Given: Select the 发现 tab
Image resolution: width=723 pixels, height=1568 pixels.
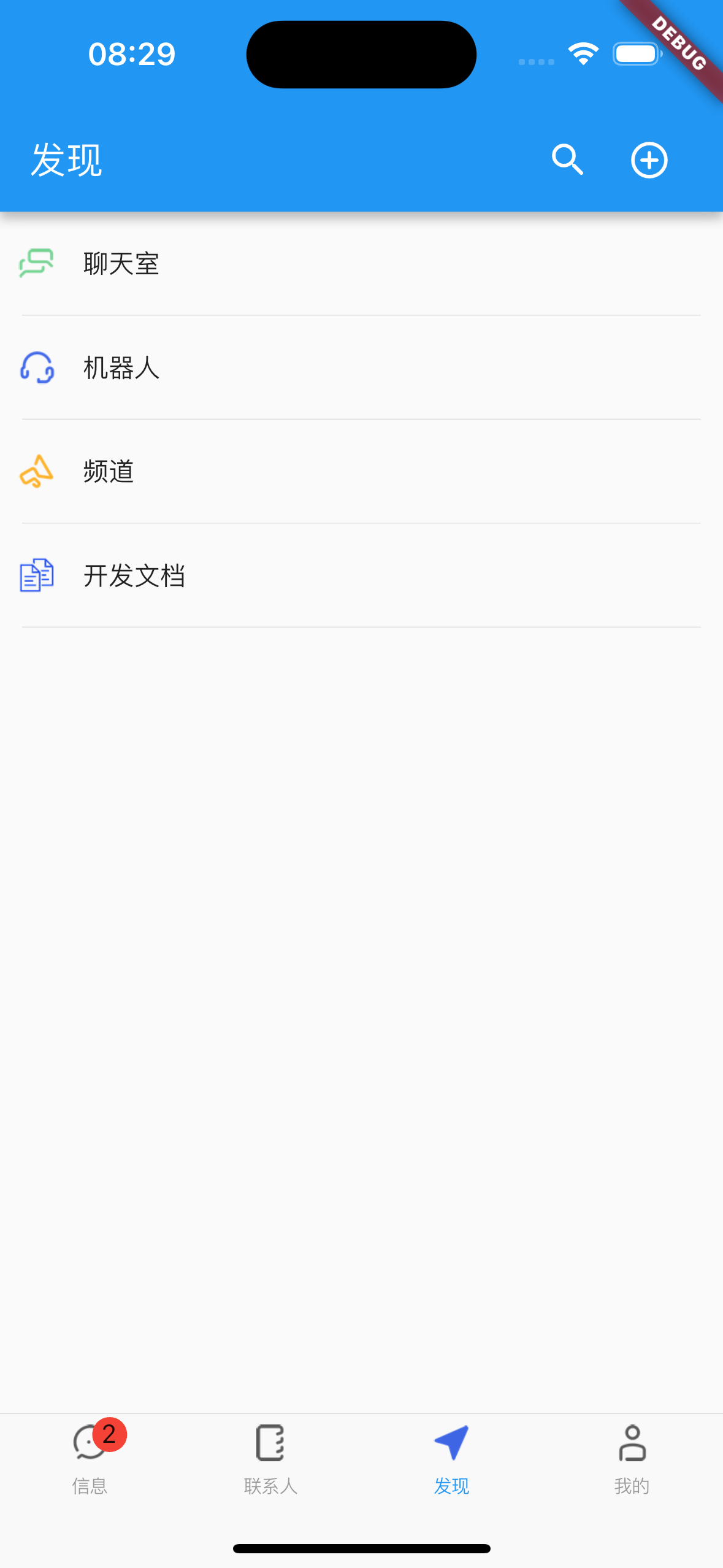Looking at the screenshot, I should tap(451, 1458).
